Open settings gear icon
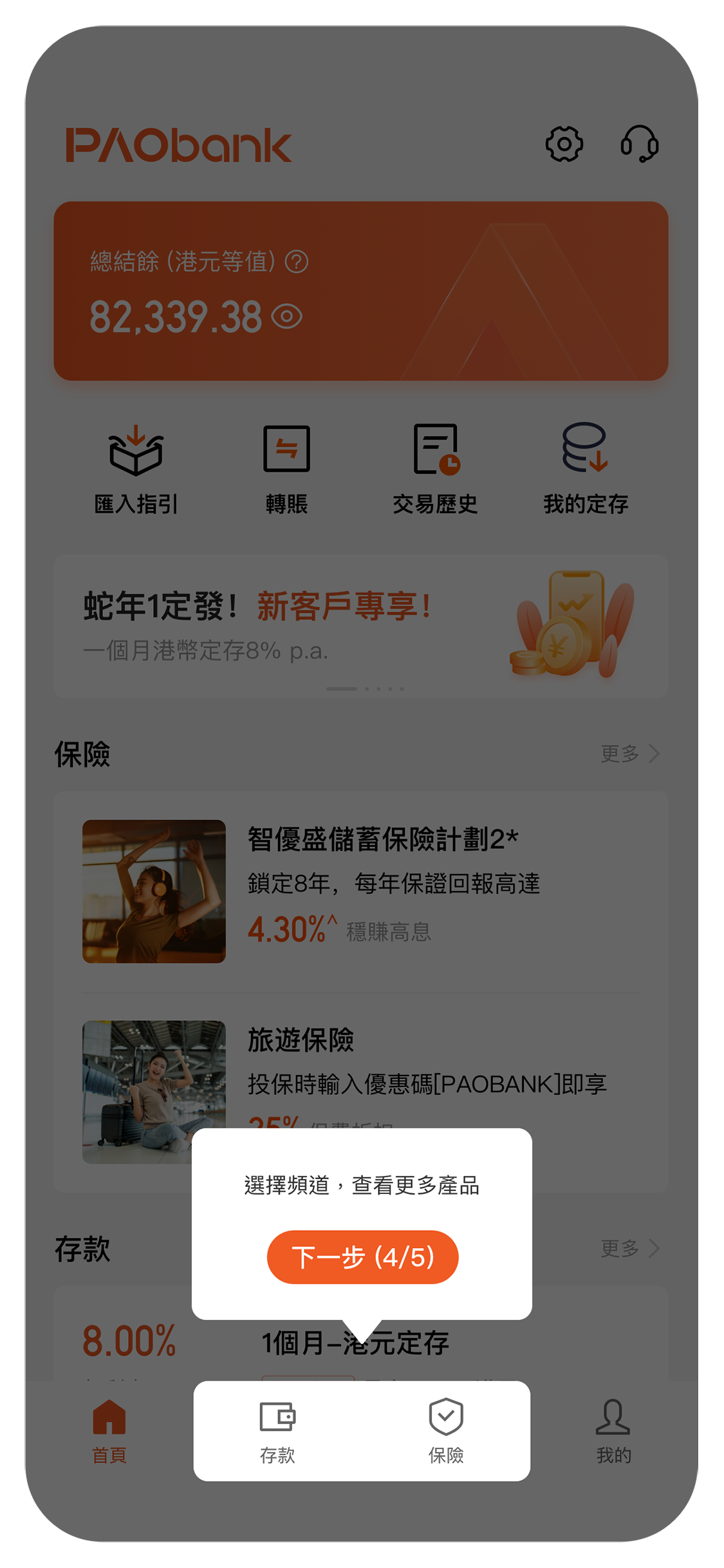The image size is (724, 1568). 564,144
